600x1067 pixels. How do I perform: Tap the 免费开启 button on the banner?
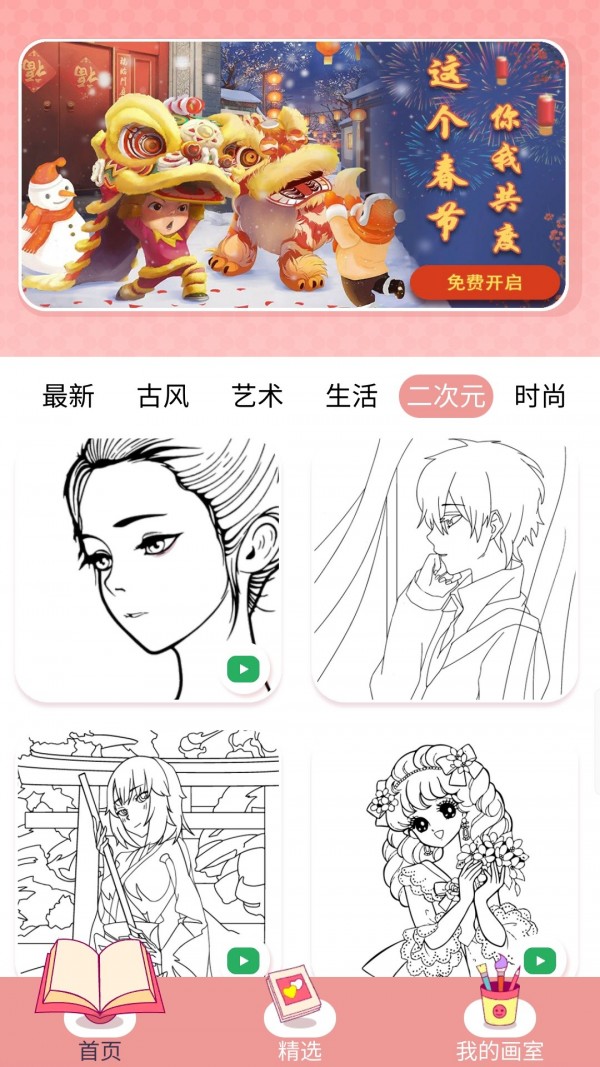coord(484,282)
